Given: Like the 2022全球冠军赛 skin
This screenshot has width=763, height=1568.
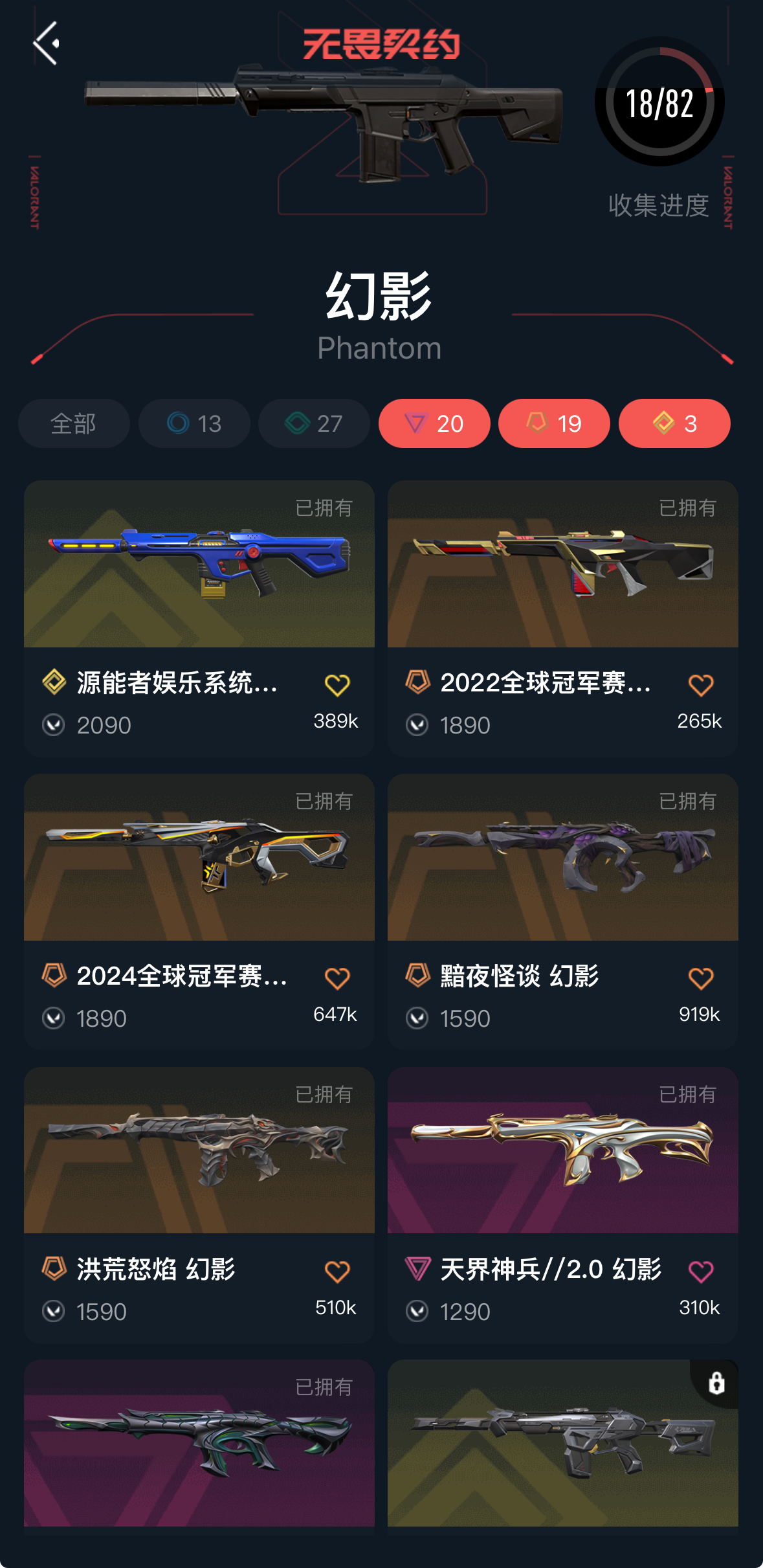Looking at the screenshot, I should [x=701, y=685].
